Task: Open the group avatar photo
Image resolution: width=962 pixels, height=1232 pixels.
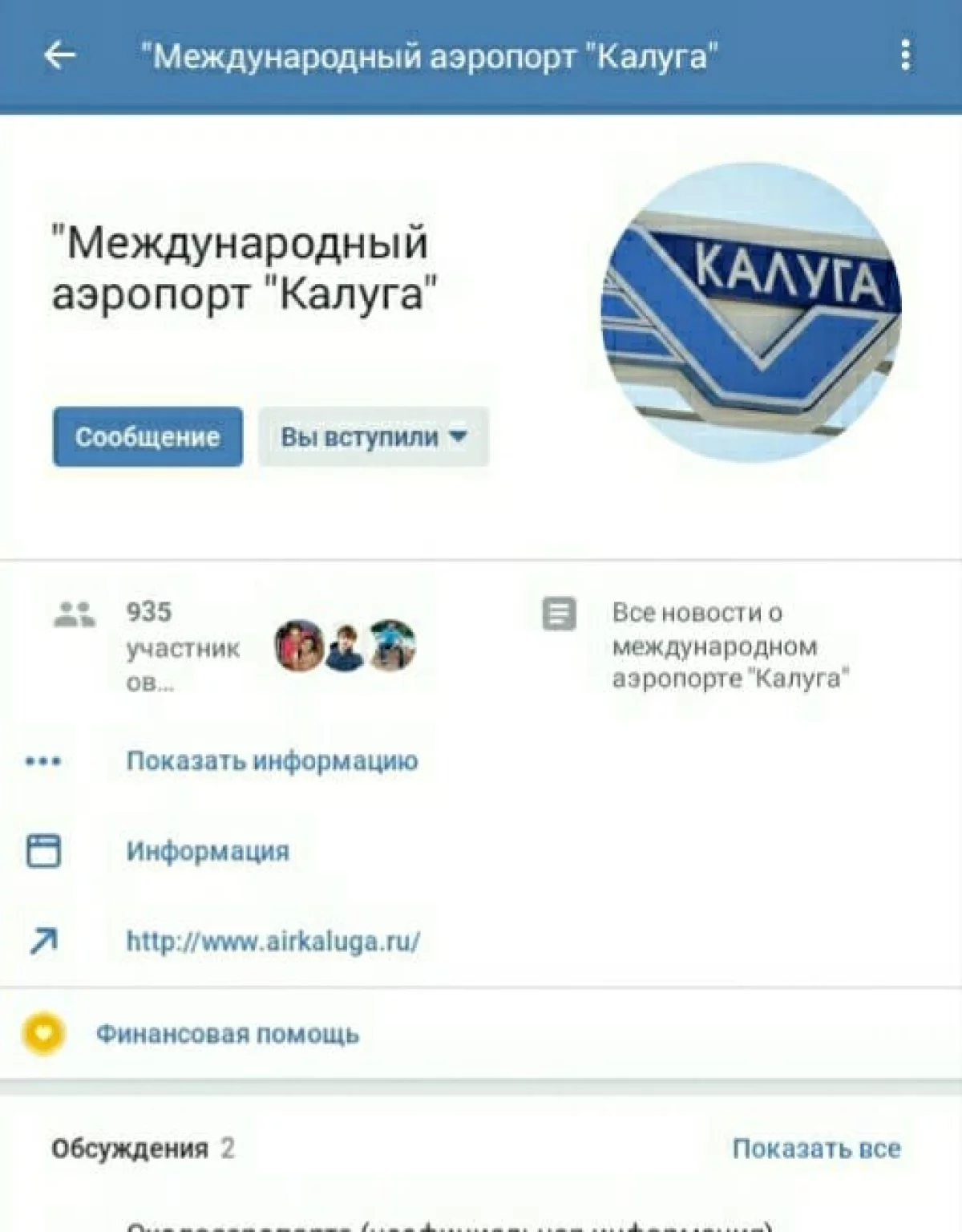Action: 751,313
